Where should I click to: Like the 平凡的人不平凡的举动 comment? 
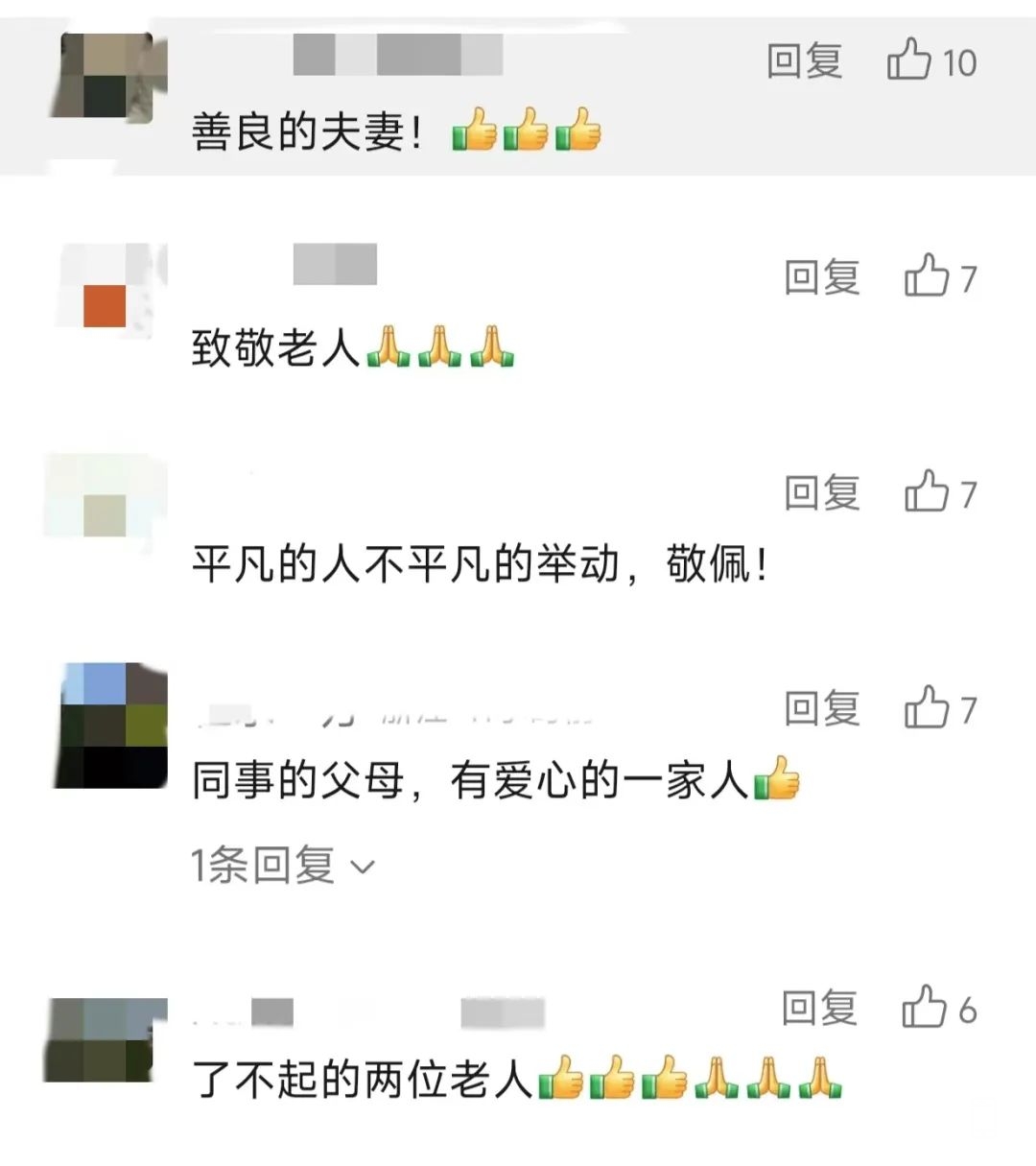coord(928,492)
